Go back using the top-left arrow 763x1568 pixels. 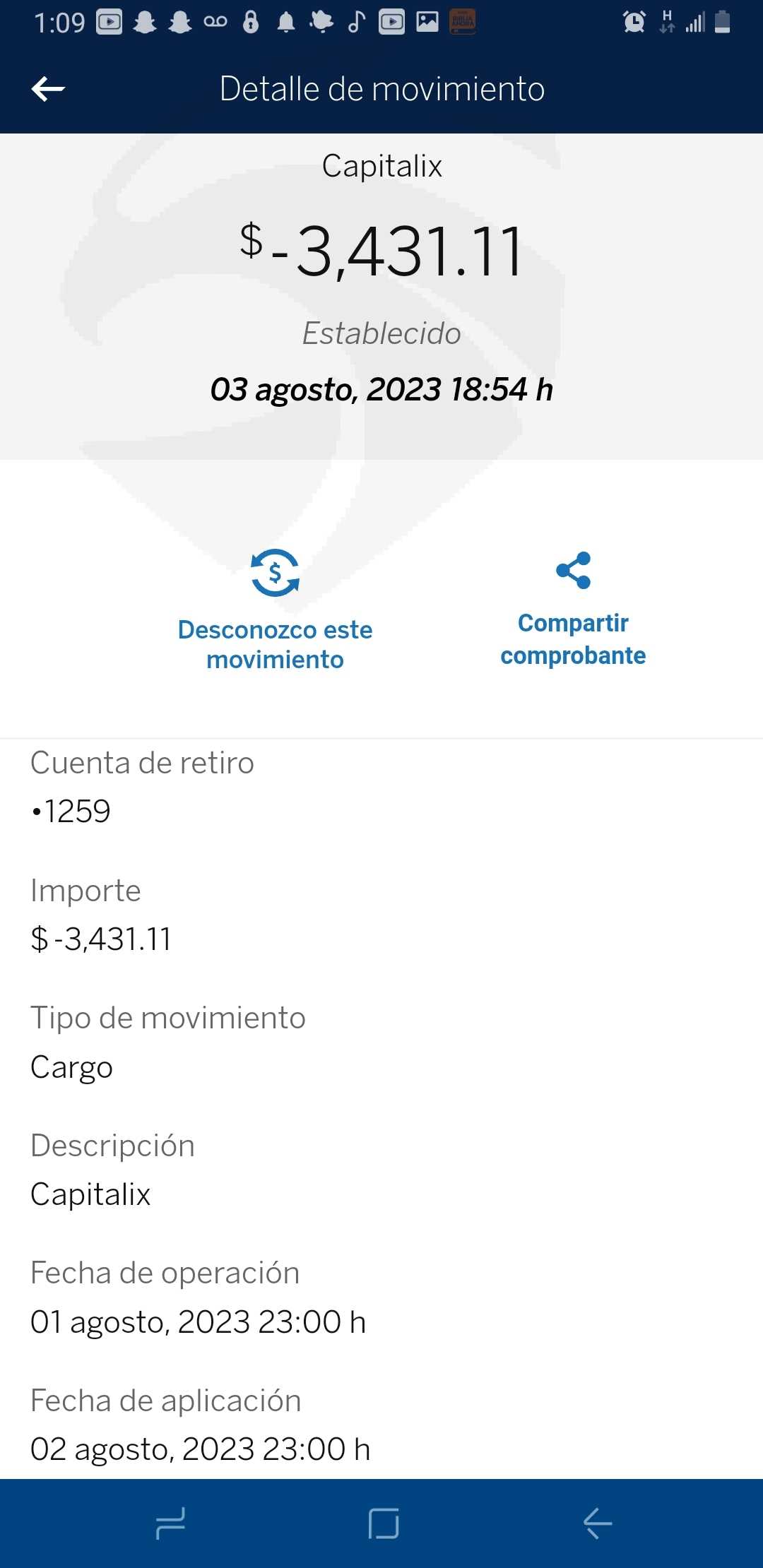coord(48,89)
